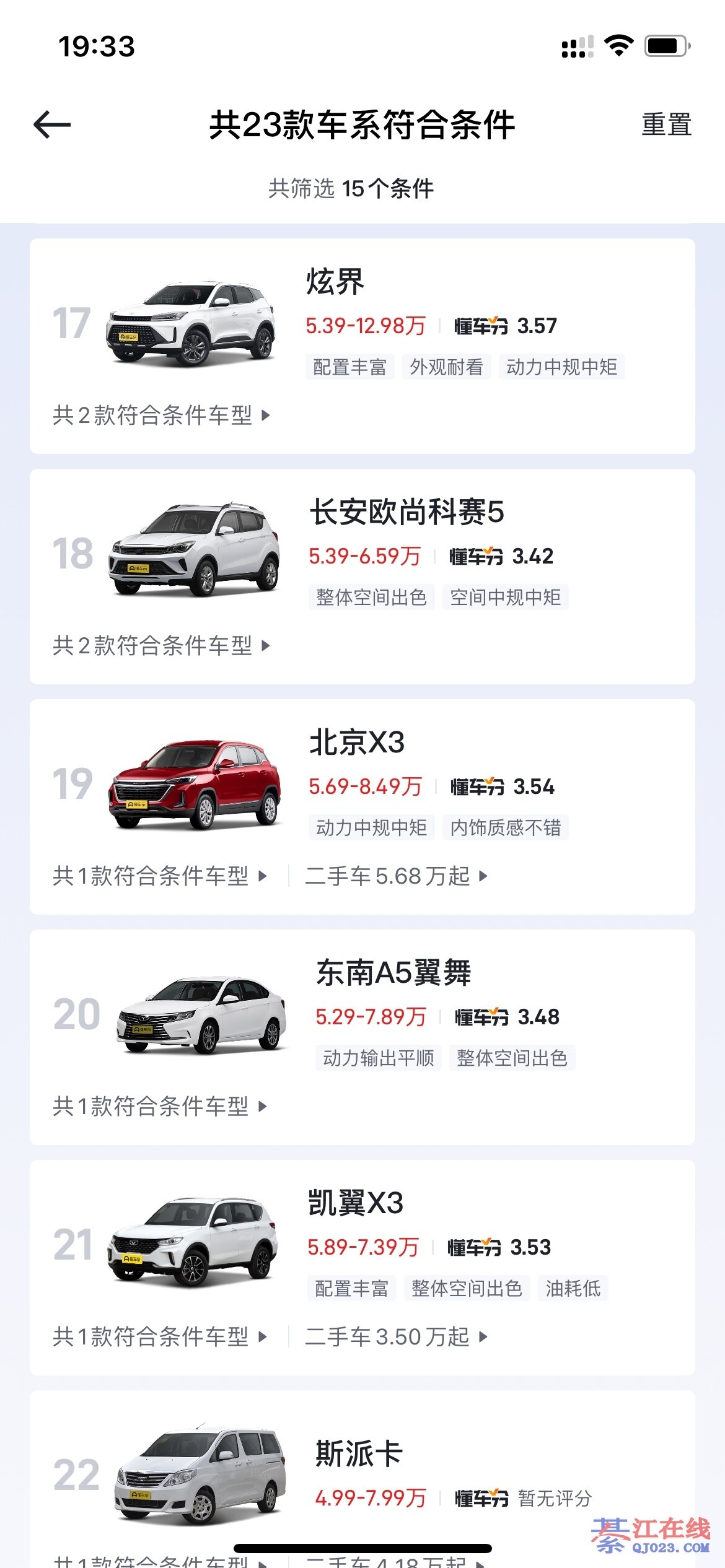Expand 共1款符合条件车型 under 凯翼X3
Screen dimensions: 725x1568
pos(159,1336)
